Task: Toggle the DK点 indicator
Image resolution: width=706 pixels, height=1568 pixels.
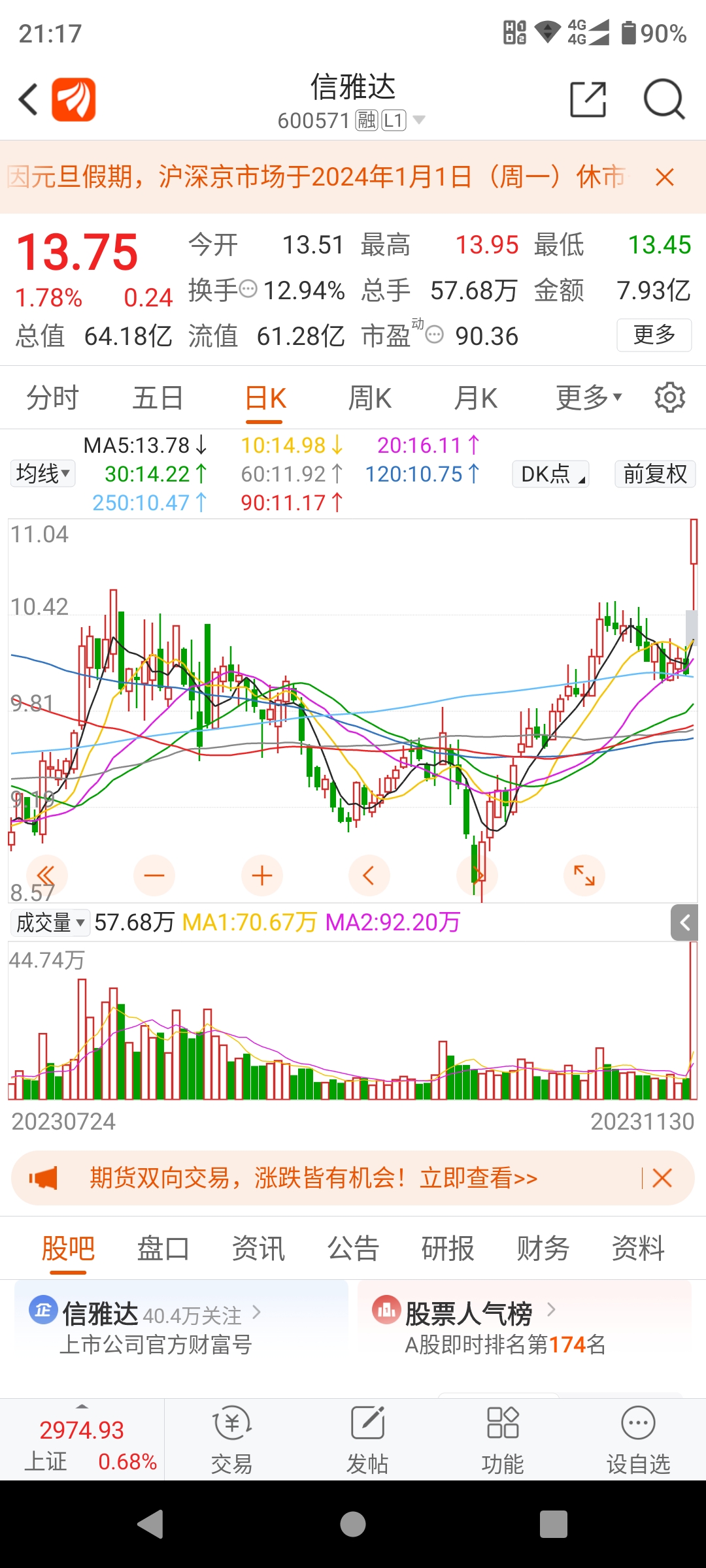Action: [x=550, y=474]
